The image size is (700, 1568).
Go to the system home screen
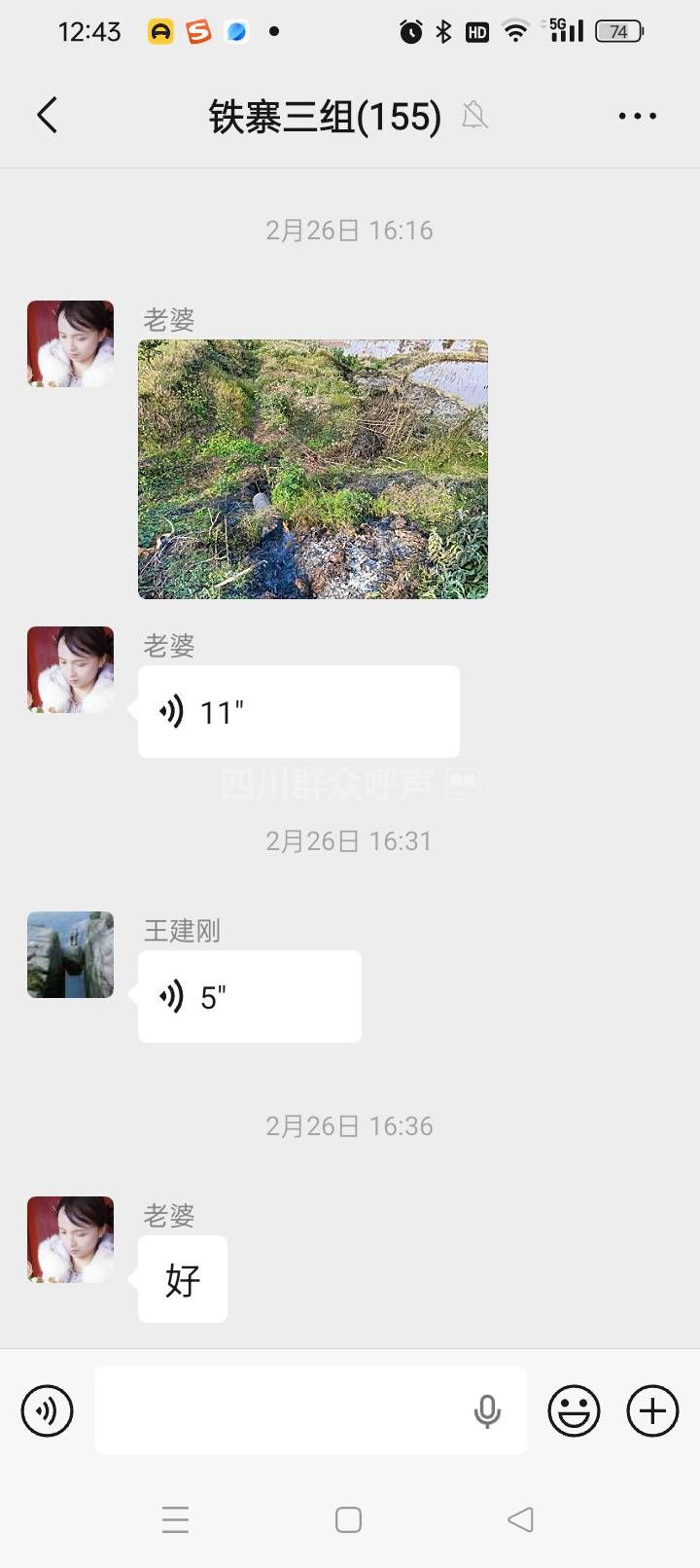348,1519
